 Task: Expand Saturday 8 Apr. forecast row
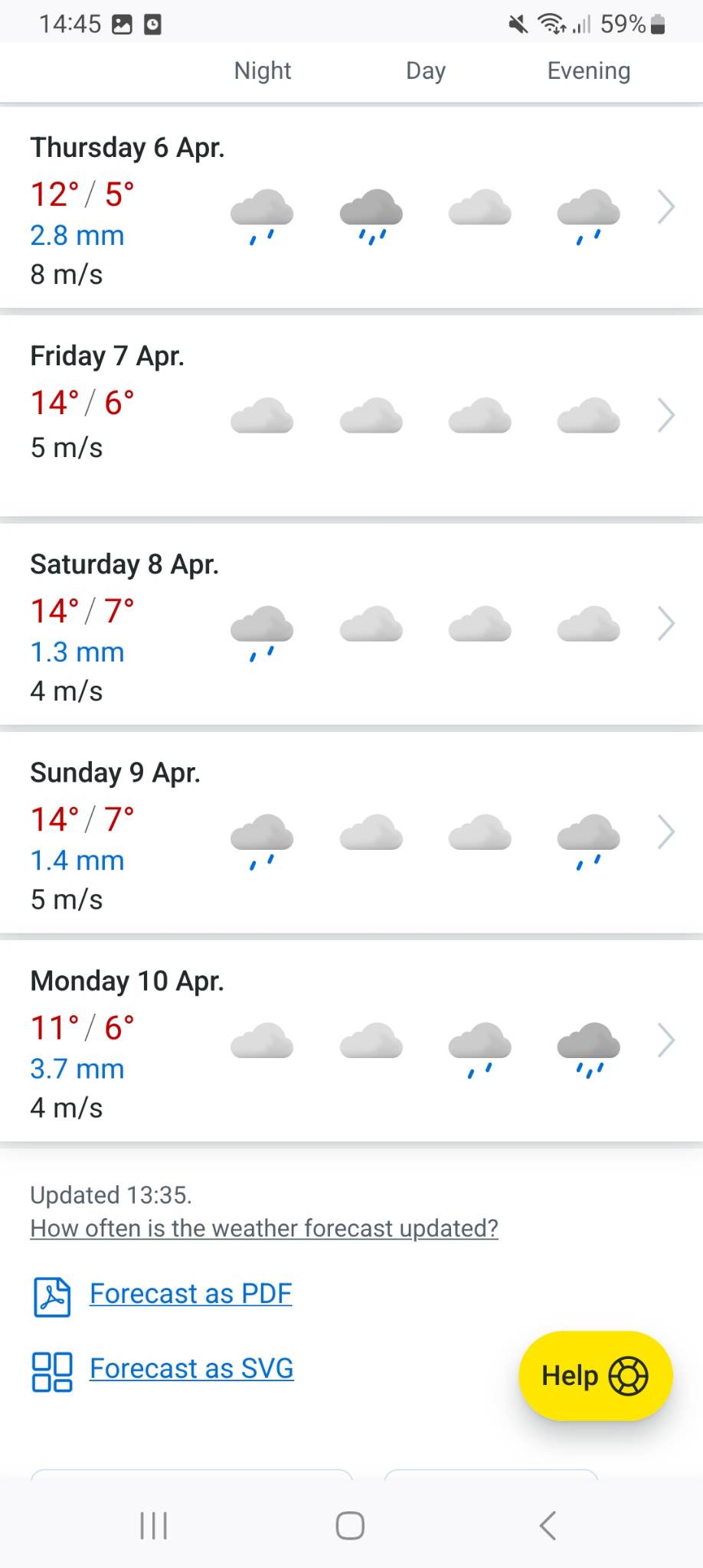pos(665,624)
